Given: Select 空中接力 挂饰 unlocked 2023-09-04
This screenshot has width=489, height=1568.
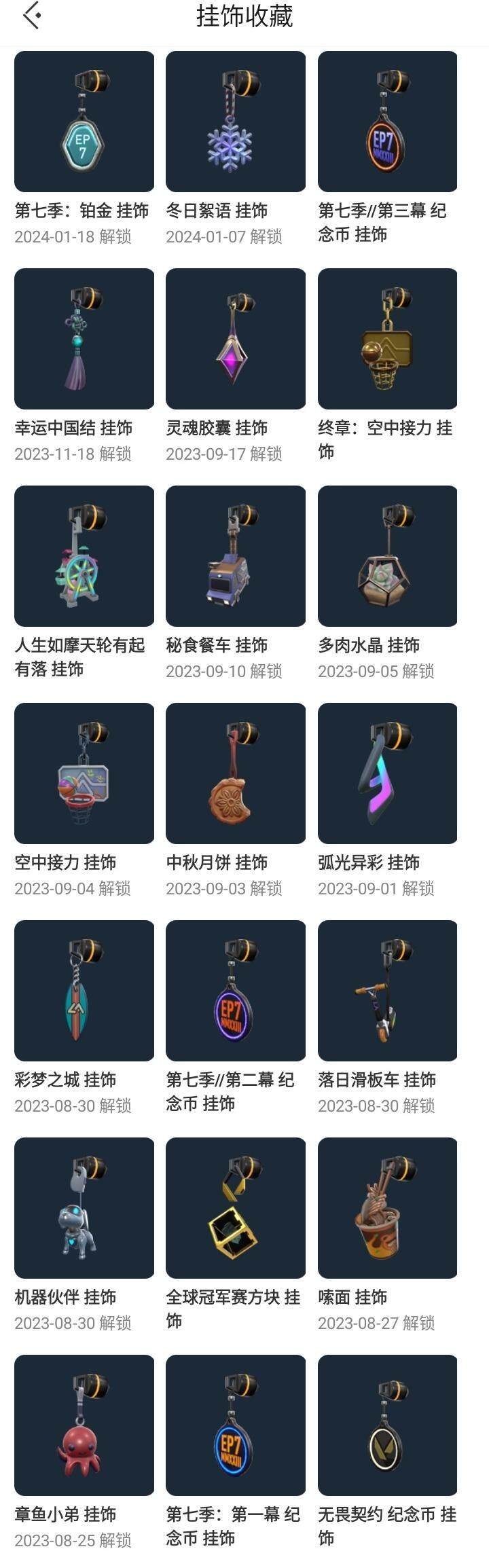Looking at the screenshot, I should 84,774.
